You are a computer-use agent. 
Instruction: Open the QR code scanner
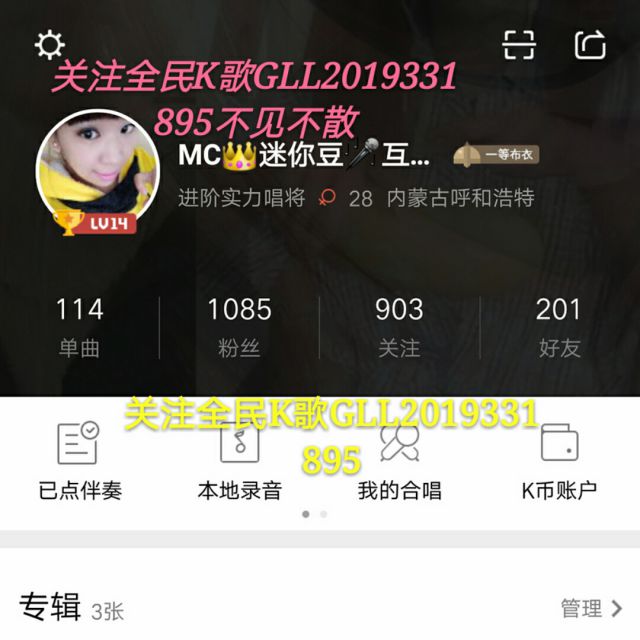518,45
